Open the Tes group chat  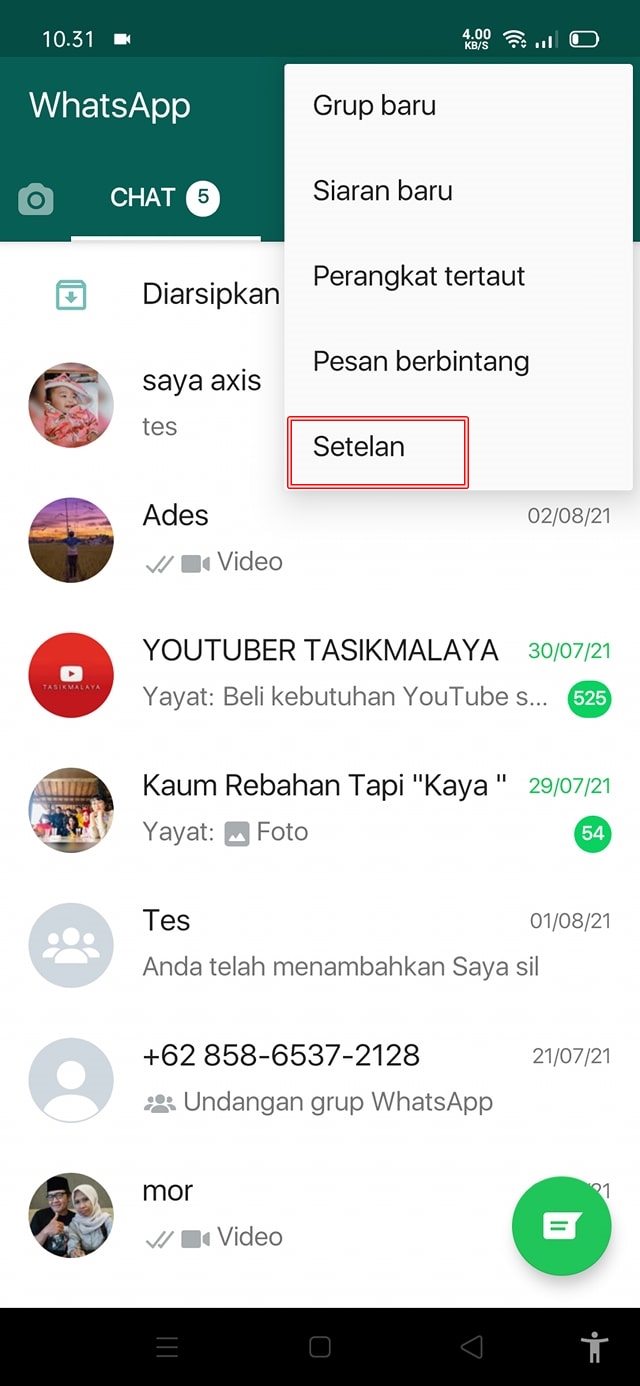[x=330, y=944]
